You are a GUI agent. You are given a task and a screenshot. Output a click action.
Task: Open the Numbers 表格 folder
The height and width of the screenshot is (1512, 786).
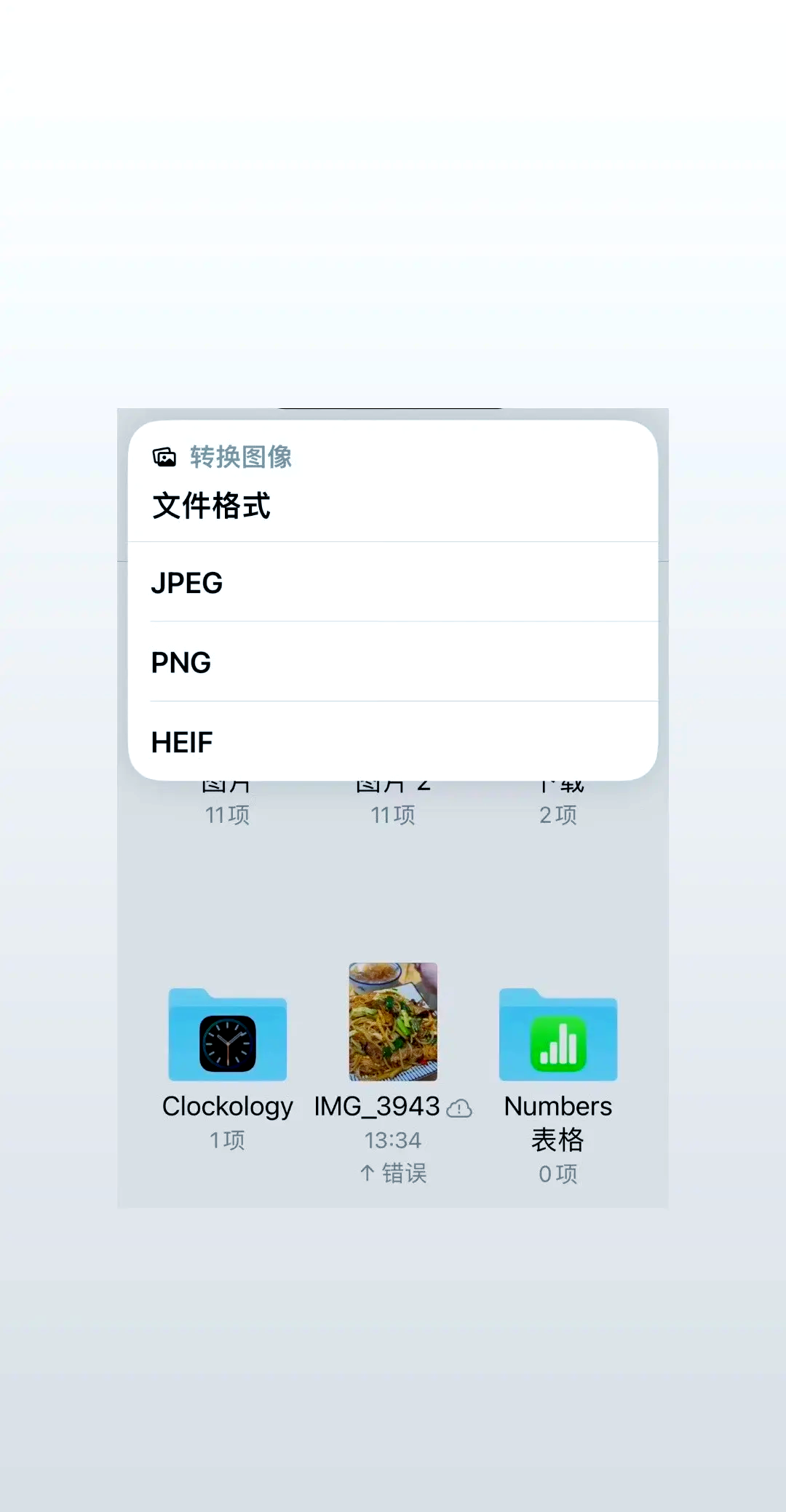(558, 1036)
